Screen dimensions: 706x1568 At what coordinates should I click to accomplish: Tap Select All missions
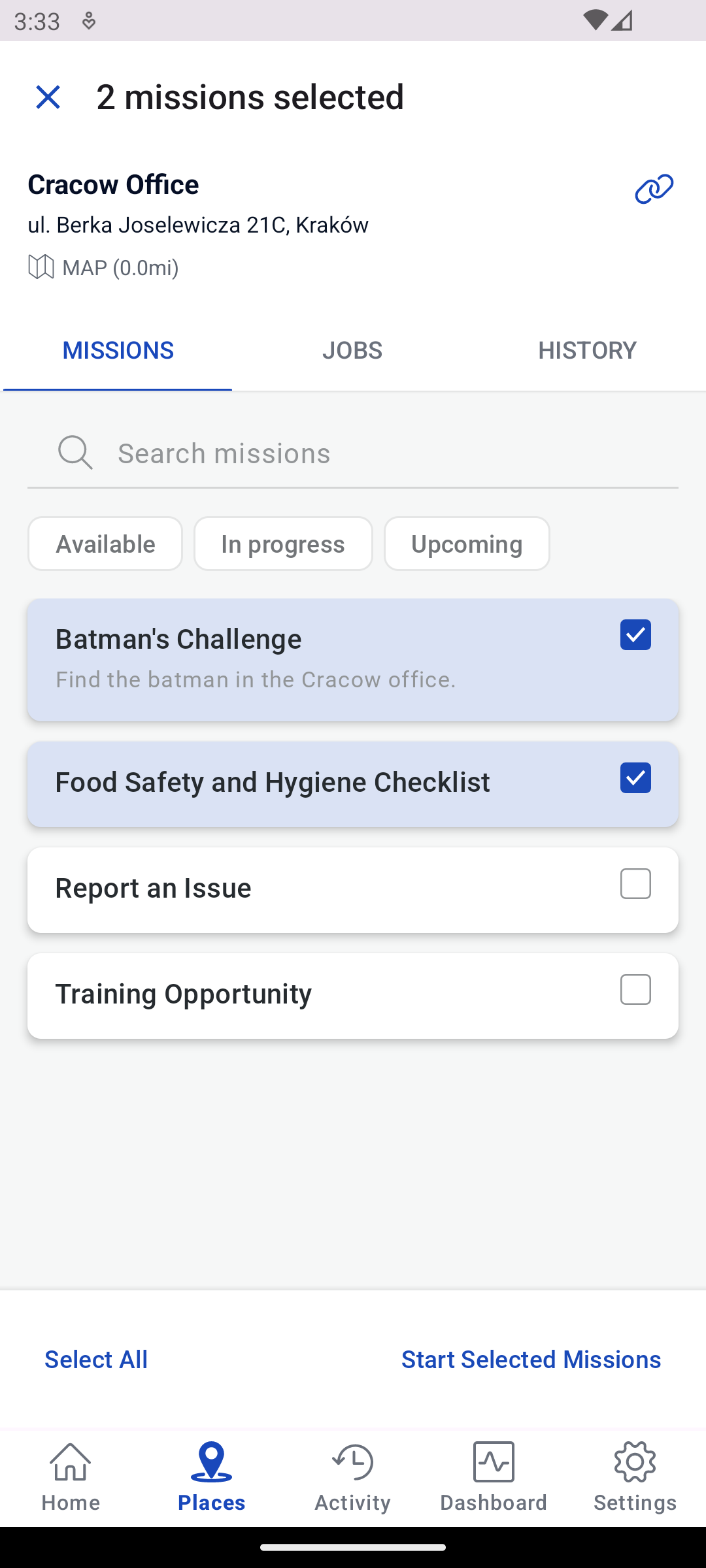click(x=96, y=1360)
